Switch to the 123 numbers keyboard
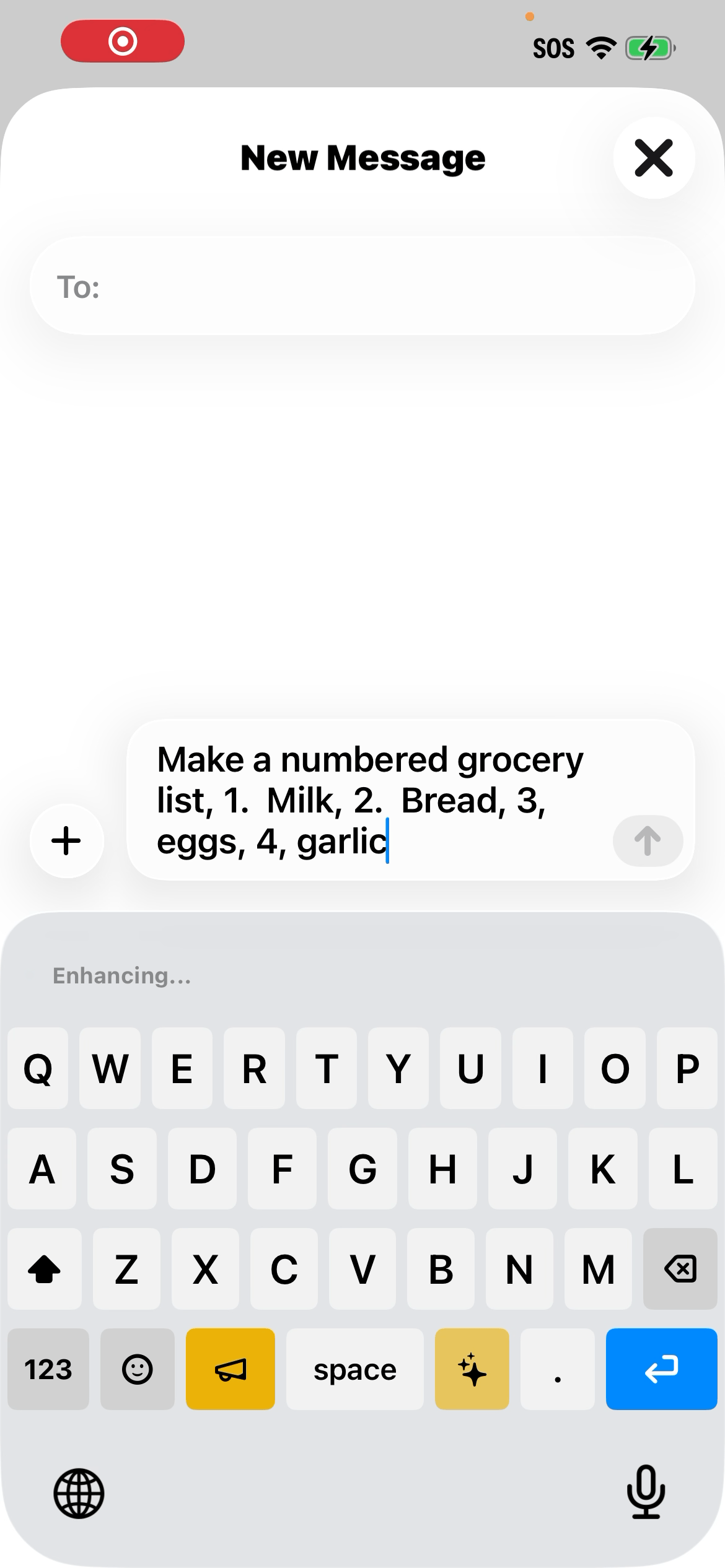Image resolution: width=725 pixels, height=1568 pixels. (48, 1369)
